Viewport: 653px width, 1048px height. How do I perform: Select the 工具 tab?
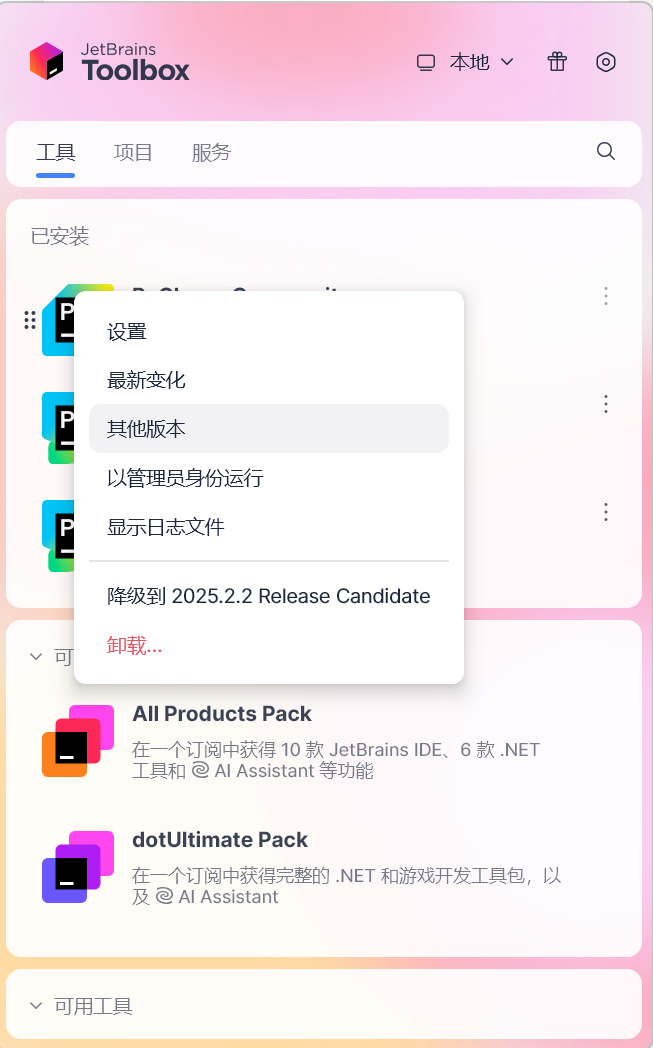(x=55, y=152)
